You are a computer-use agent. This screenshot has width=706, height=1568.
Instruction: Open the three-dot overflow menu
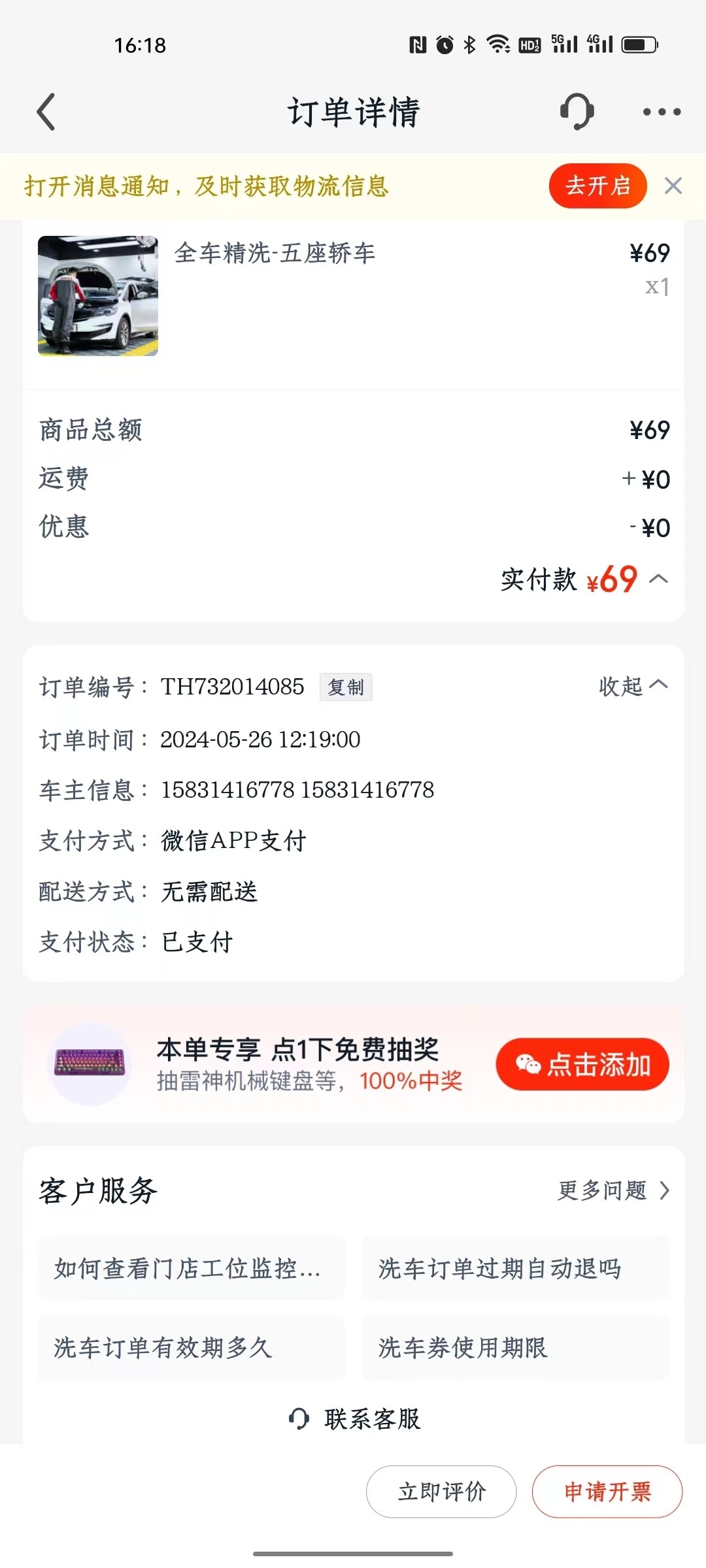(662, 112)
